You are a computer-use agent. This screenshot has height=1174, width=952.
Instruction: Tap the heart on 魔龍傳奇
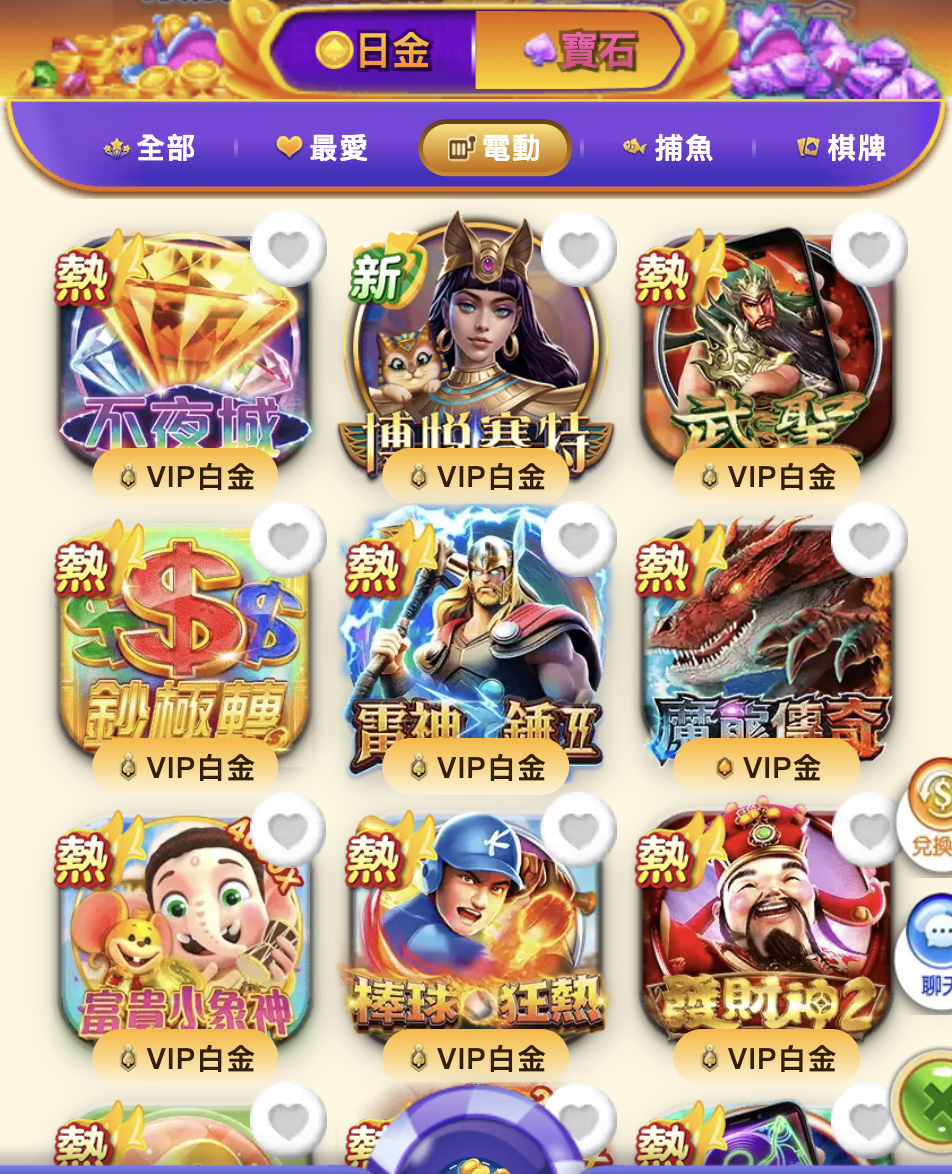869,539
